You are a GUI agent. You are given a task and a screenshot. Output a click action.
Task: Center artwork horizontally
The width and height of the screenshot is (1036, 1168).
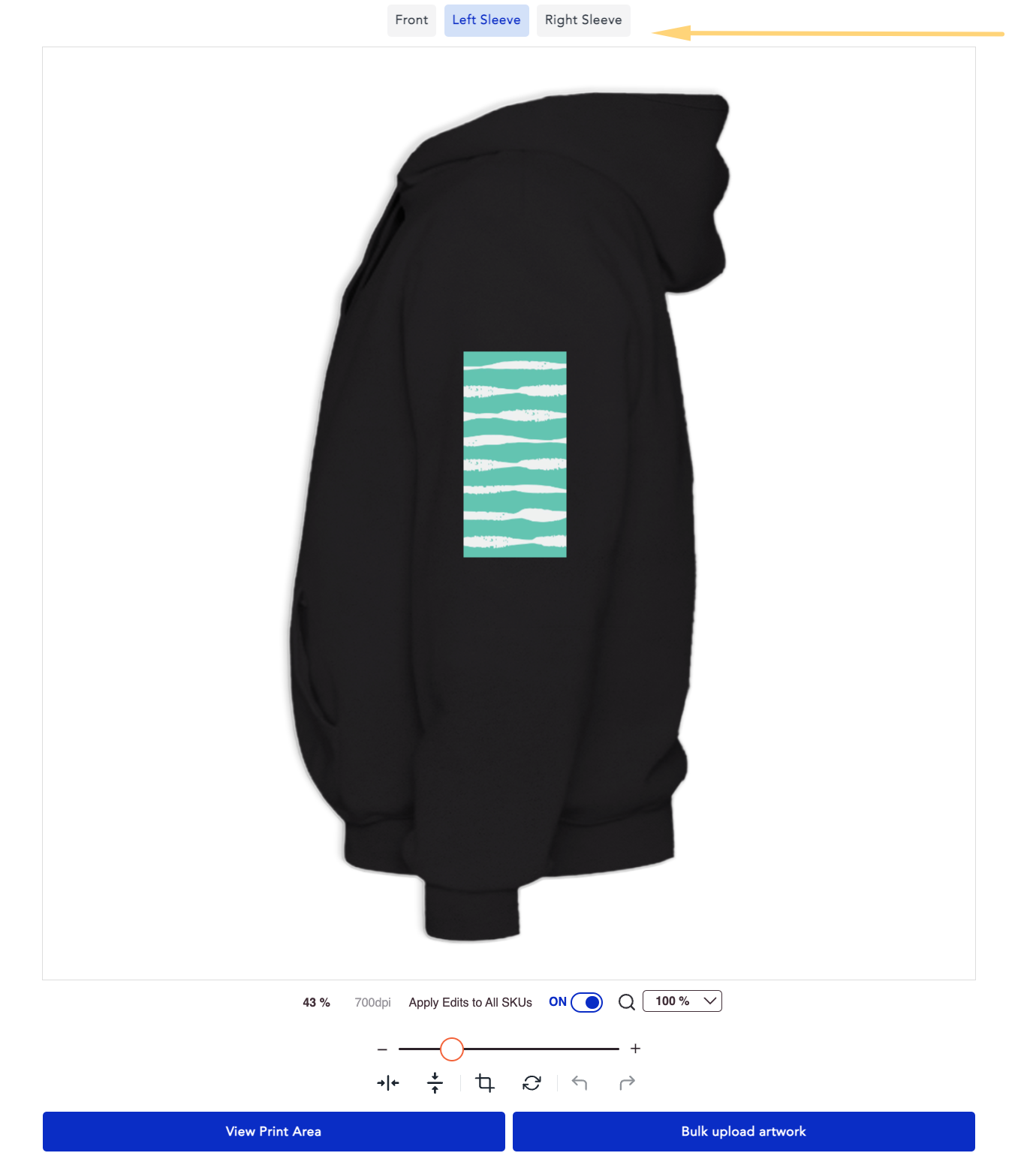[388, 1082]
